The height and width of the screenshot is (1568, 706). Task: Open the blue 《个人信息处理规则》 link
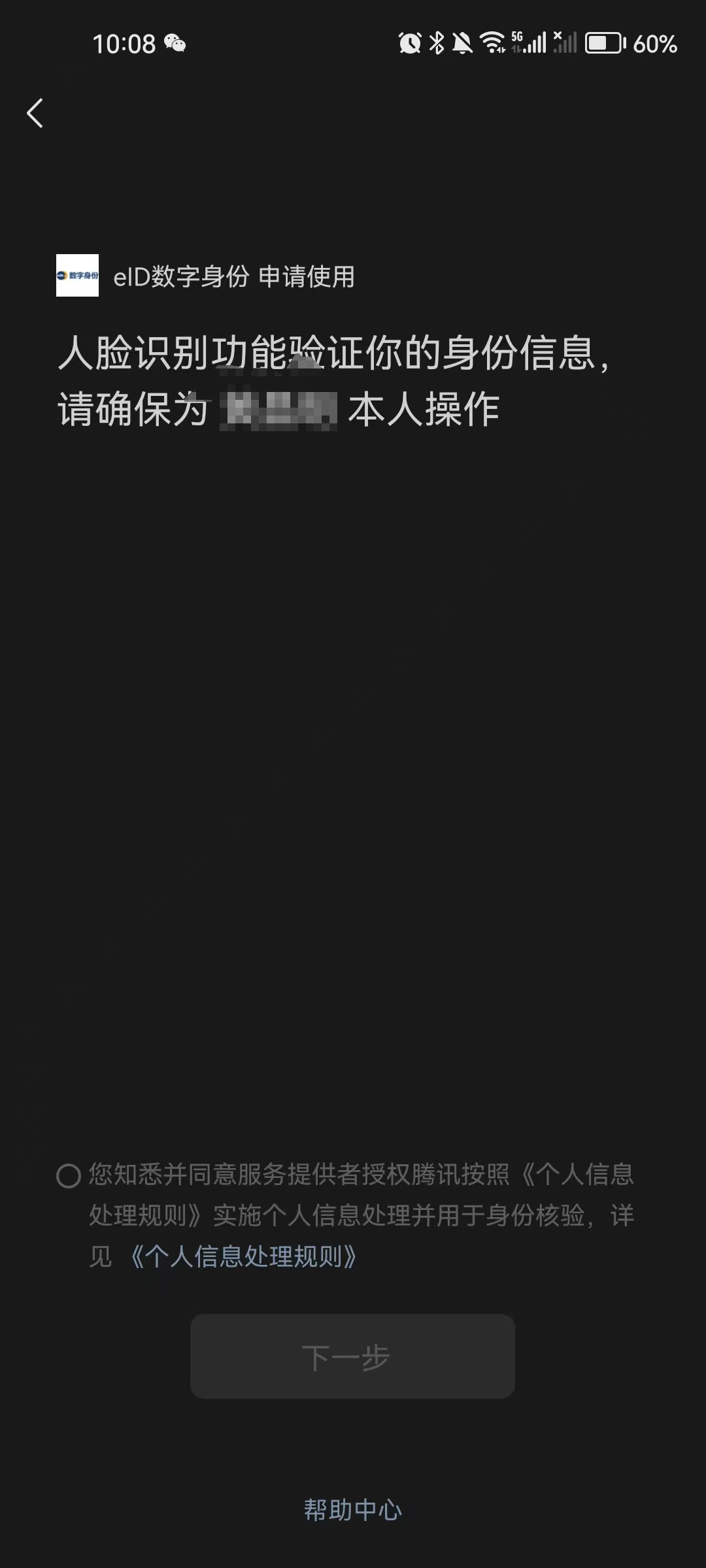coord(244,1256)
